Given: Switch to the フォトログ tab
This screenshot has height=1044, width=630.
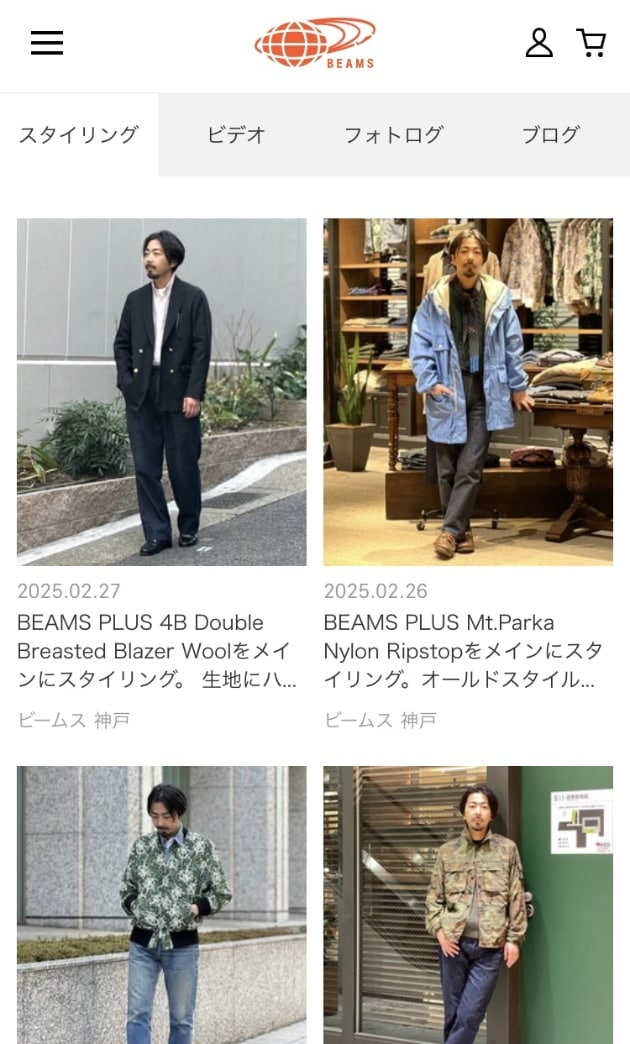Looking at the screenshot, I should (x=394, y=134).
